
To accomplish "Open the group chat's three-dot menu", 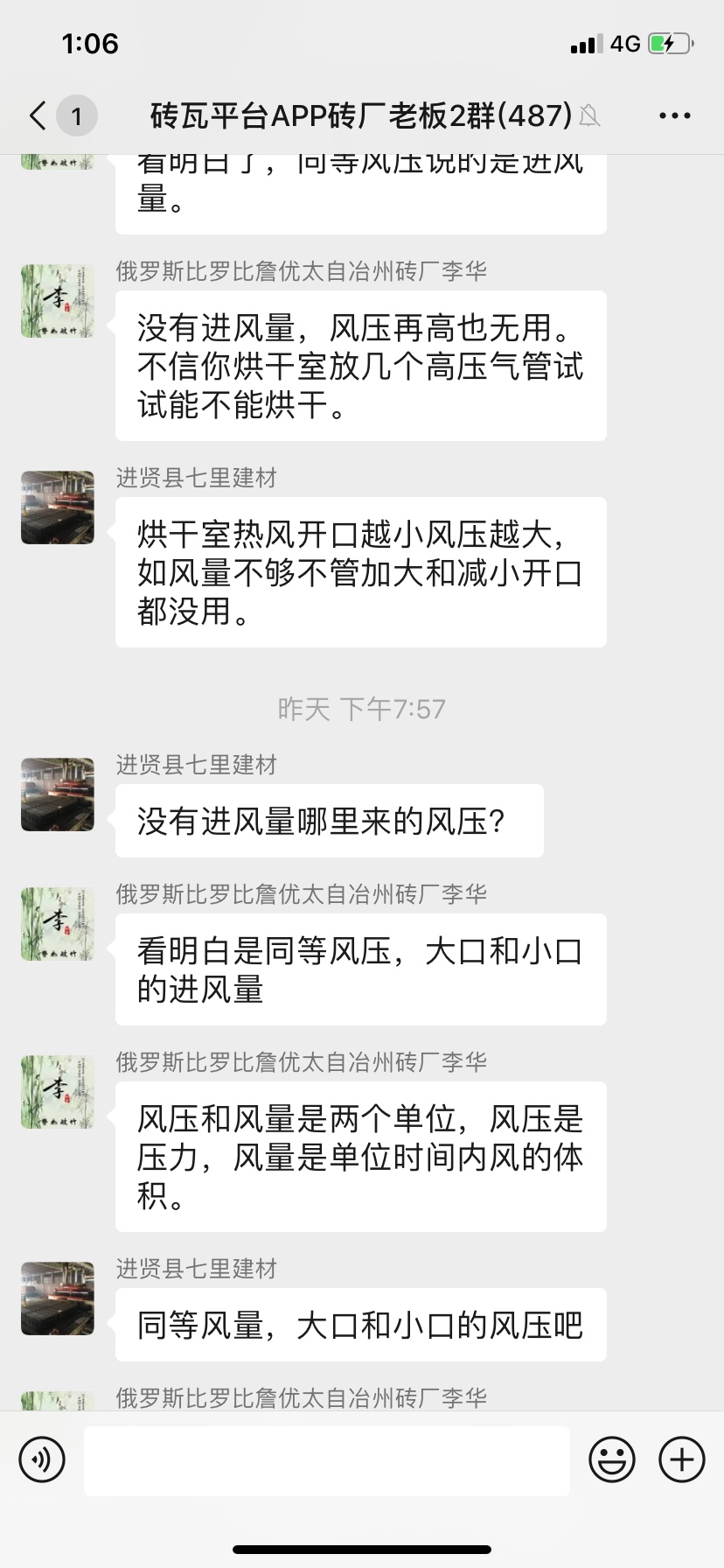I will 674,115.
